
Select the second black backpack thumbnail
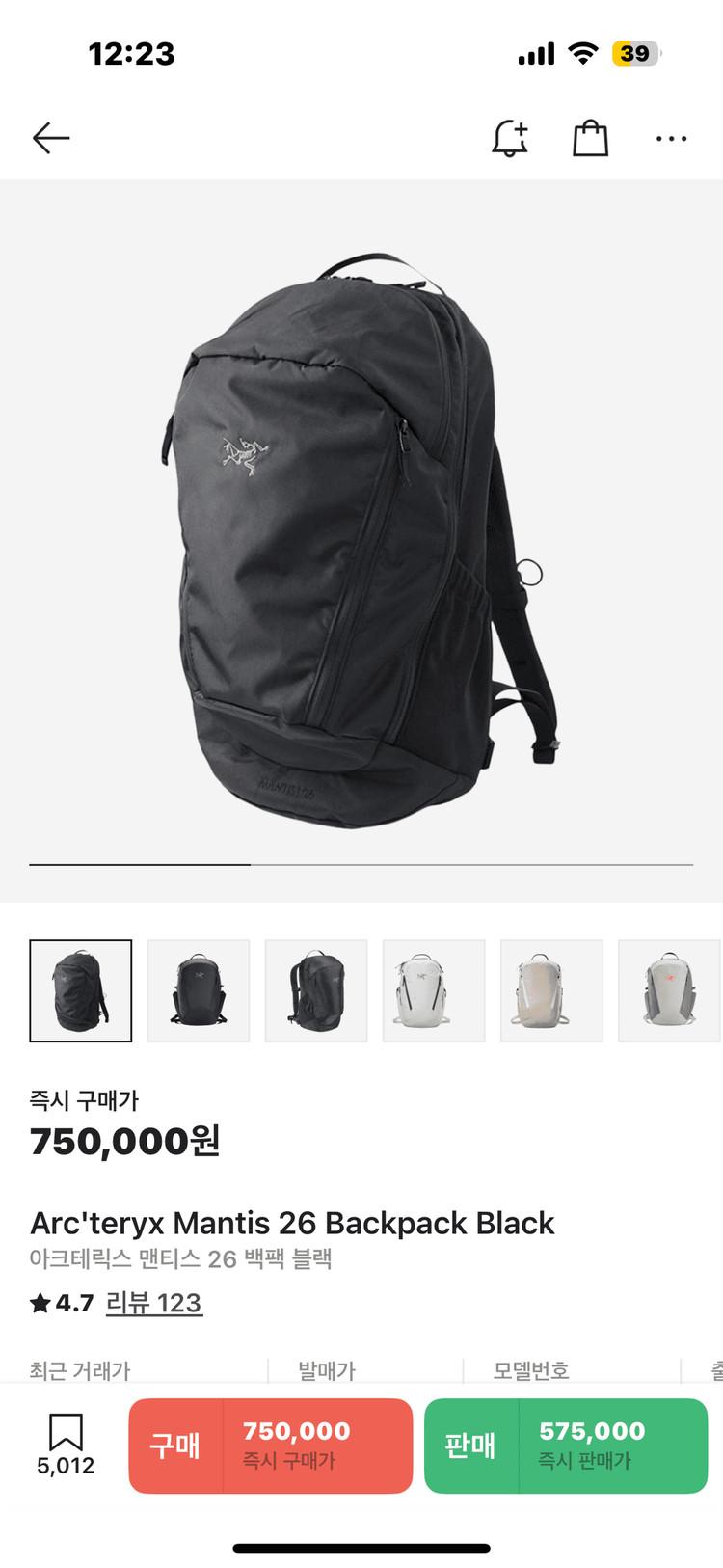pyautogui.click(x=199, y=990)
